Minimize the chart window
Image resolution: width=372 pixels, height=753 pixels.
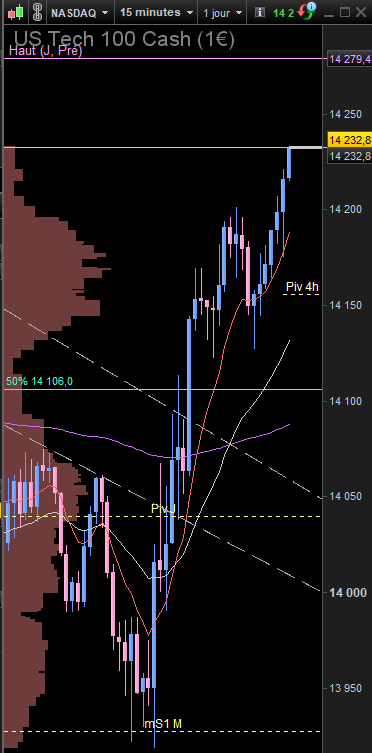click(327, 13)
